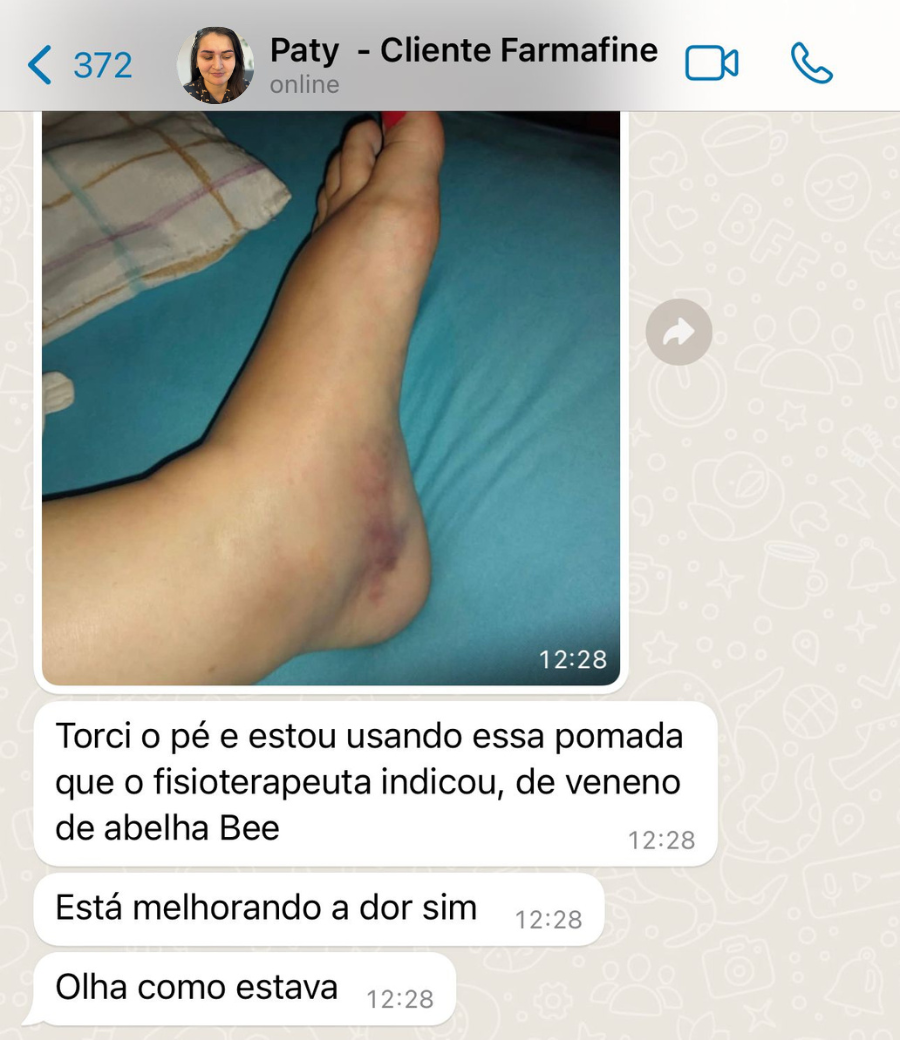The image size is (900, 1040).
Task: Forward the foot photo message
Action: tap(679, 332)
